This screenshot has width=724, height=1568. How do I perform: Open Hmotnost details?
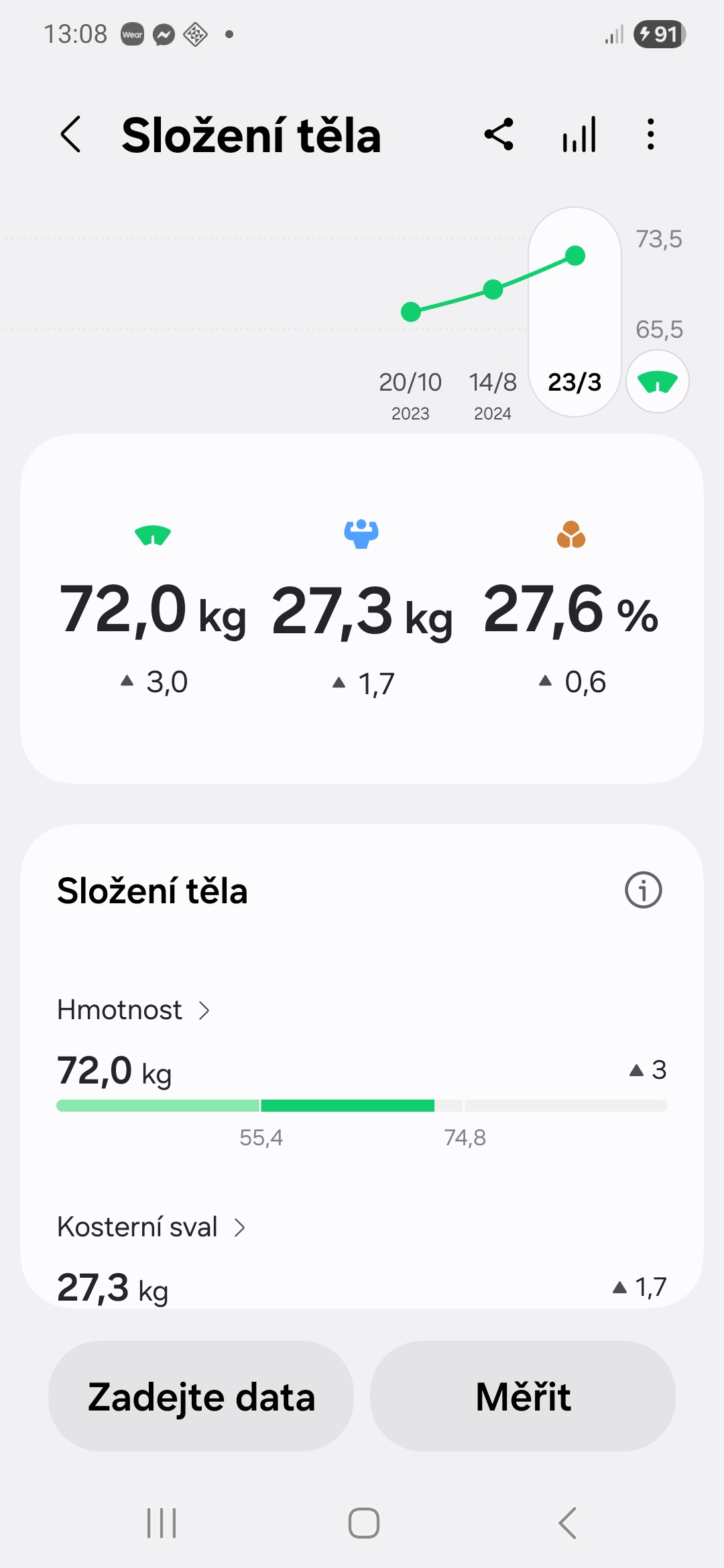[x=134, y=1010]
